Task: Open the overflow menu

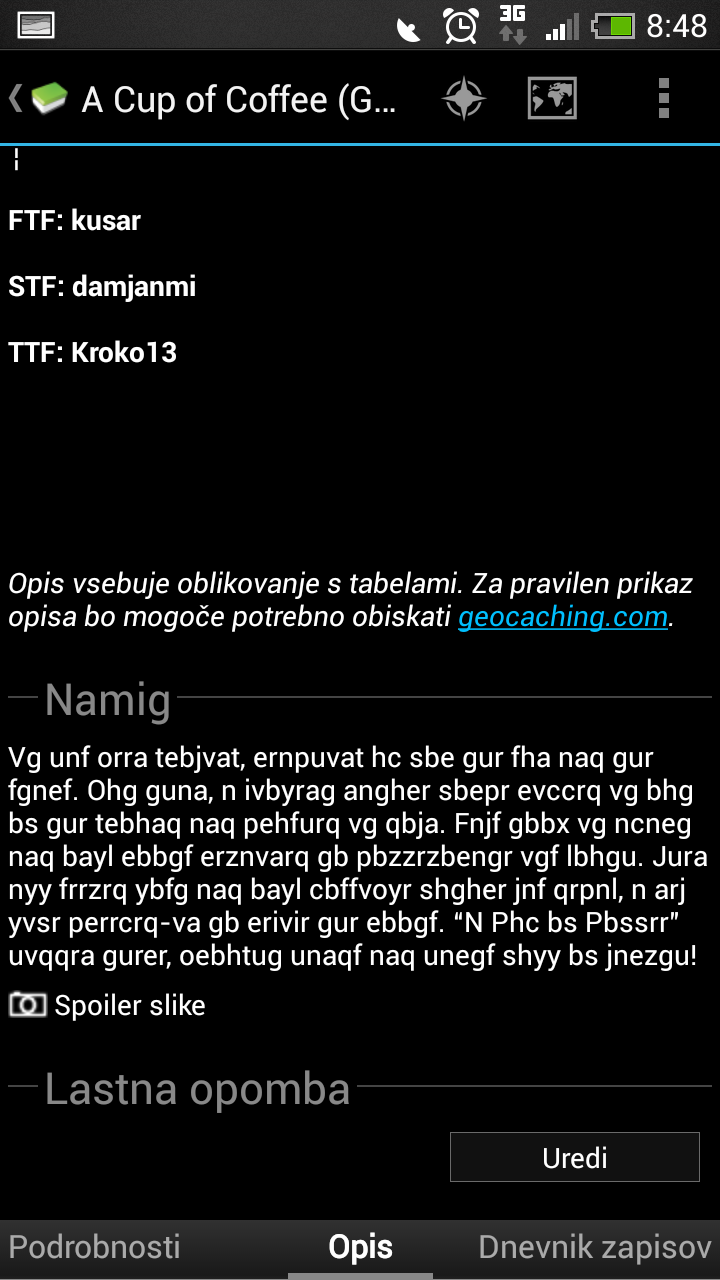Action: click(x=663, y=98)
